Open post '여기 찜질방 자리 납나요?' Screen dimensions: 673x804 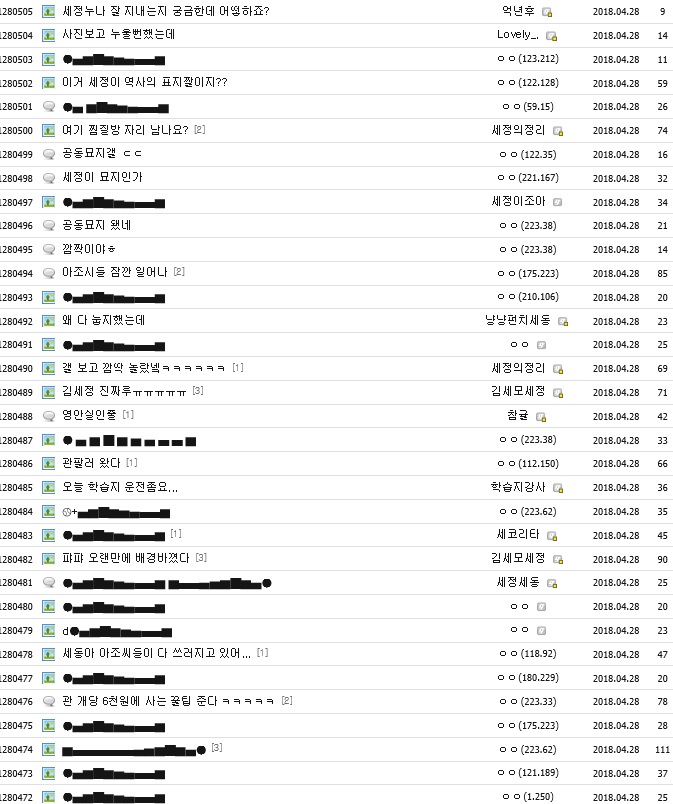[x=125, y=130]
